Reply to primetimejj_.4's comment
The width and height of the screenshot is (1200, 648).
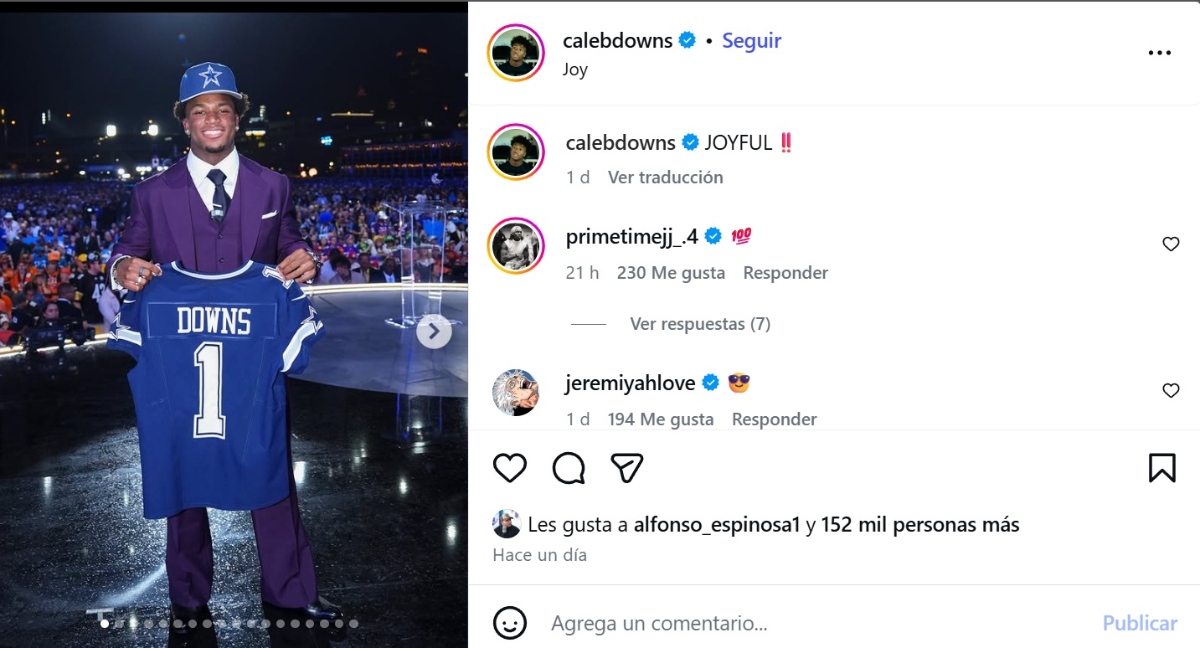(785, 273)
